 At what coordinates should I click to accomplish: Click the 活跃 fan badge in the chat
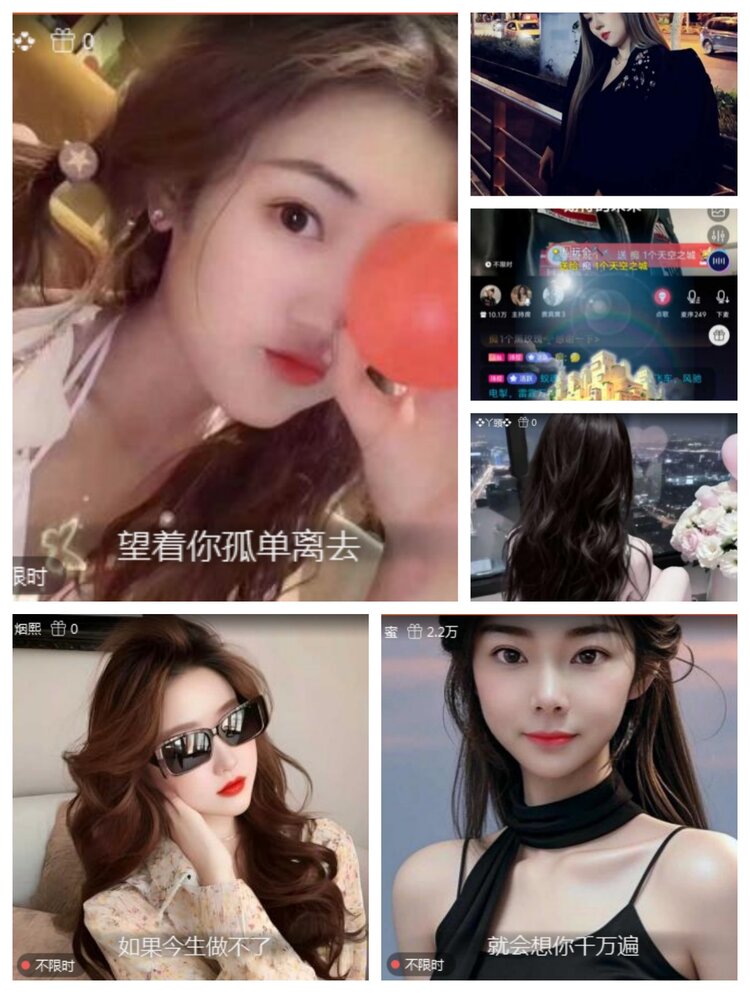click(523, 376)
